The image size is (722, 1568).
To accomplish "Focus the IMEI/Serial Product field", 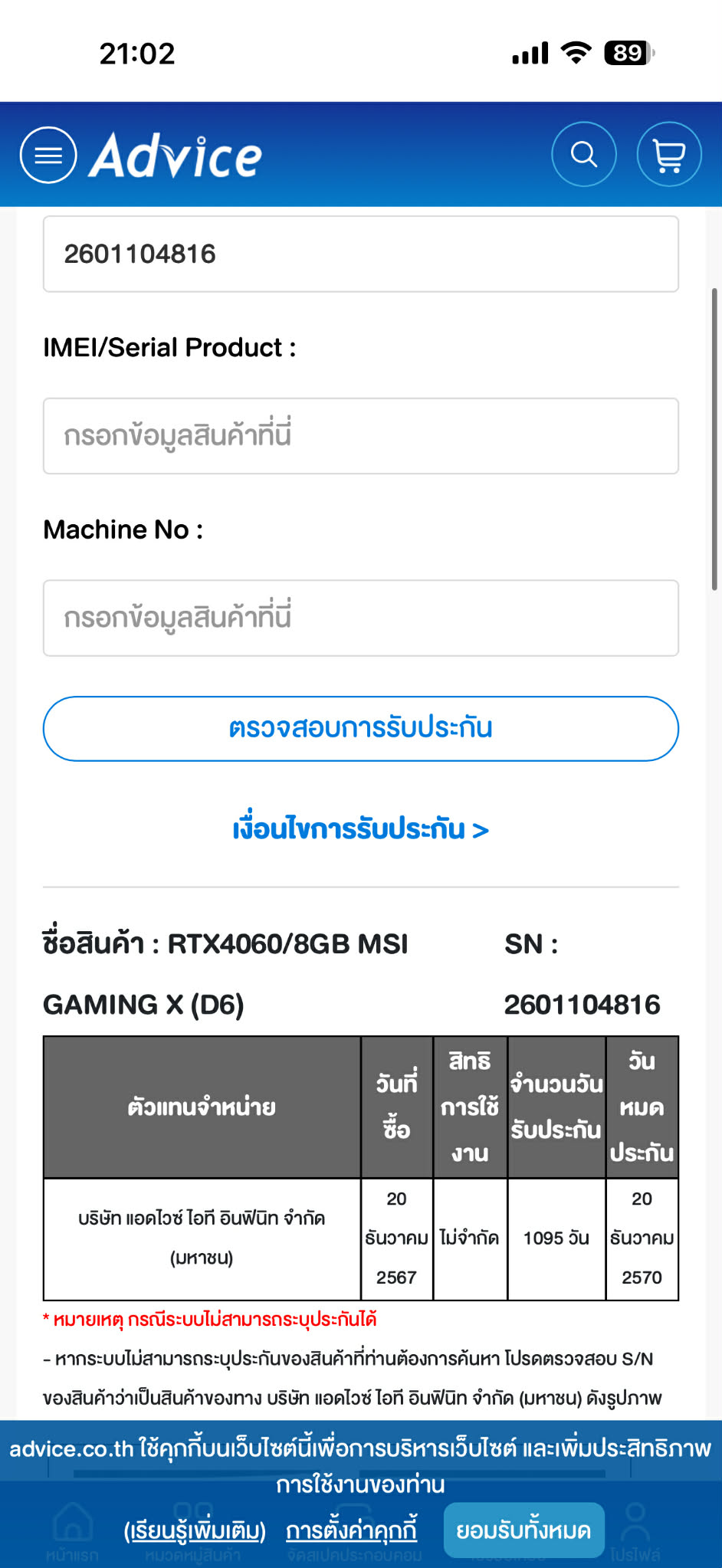I will (x=360, y=436).
